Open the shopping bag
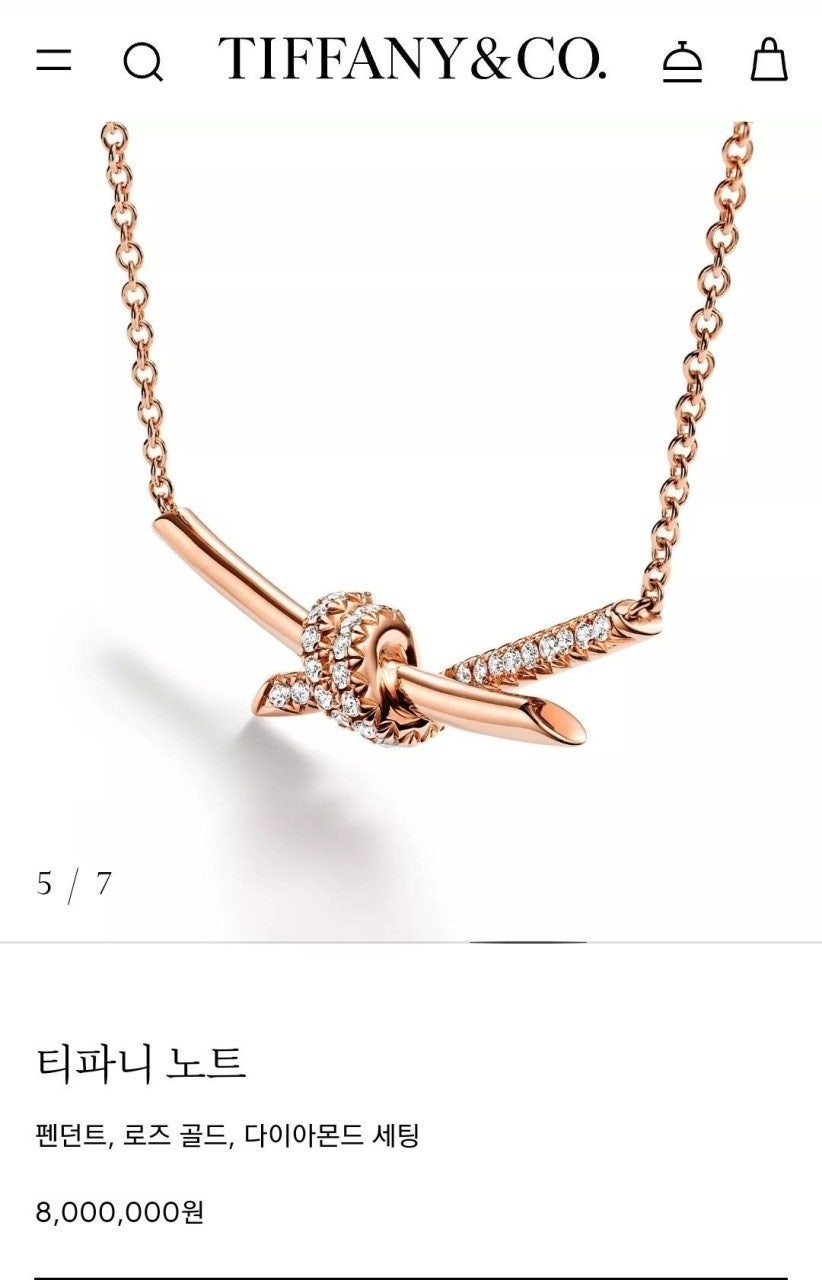The image size is (822, 1280). coord(769,60)
